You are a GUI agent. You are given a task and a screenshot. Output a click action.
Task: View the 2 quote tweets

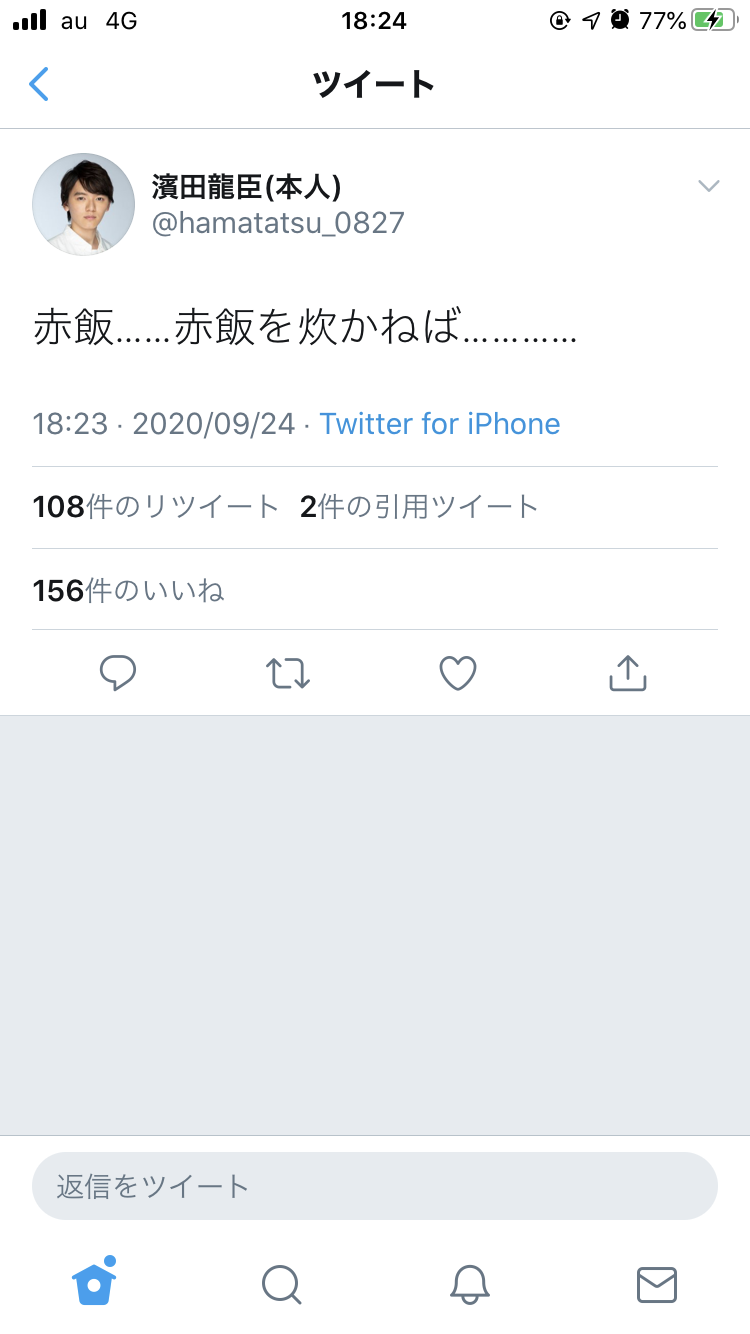click(x=419, y=507)
